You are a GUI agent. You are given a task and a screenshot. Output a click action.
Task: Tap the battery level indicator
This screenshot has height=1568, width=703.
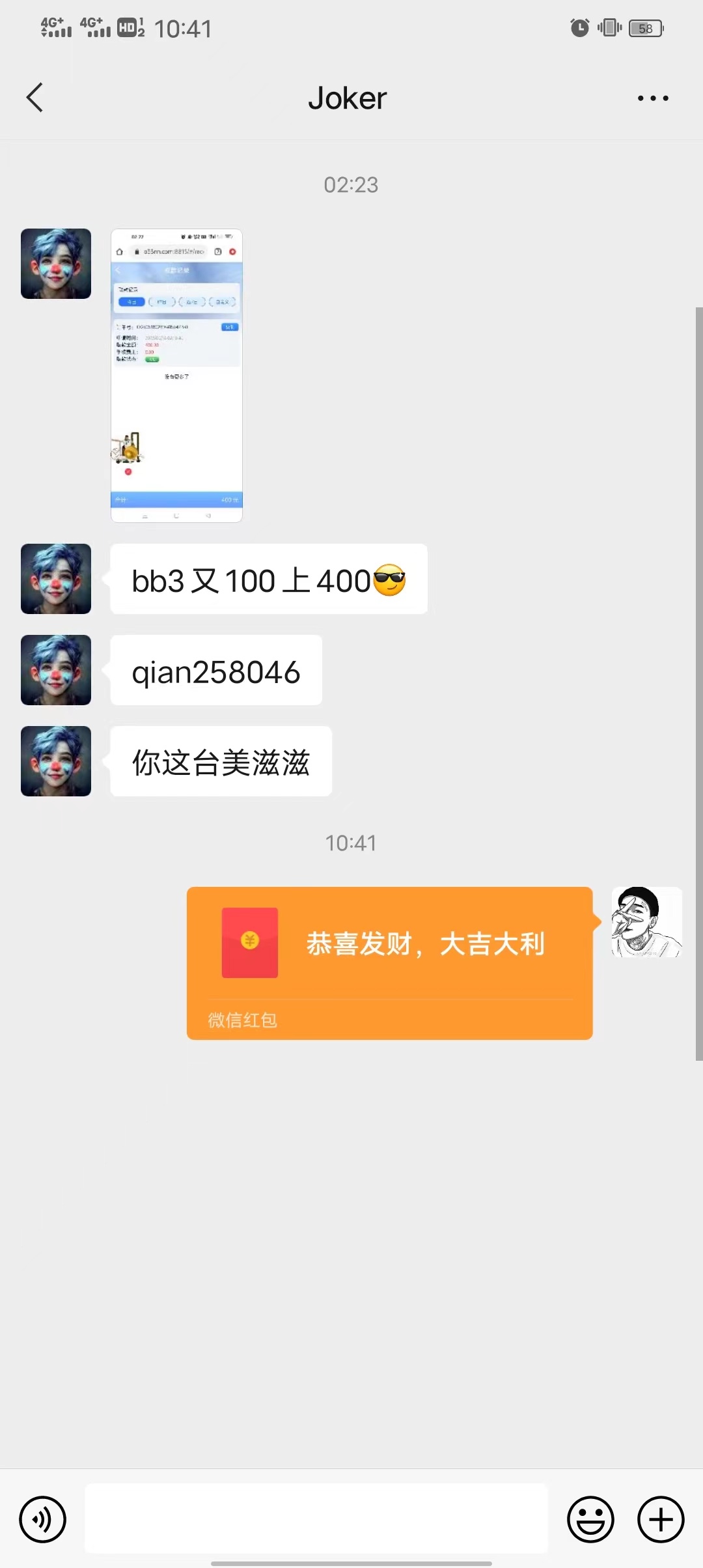pyautogui.click(x=645, y=27)
